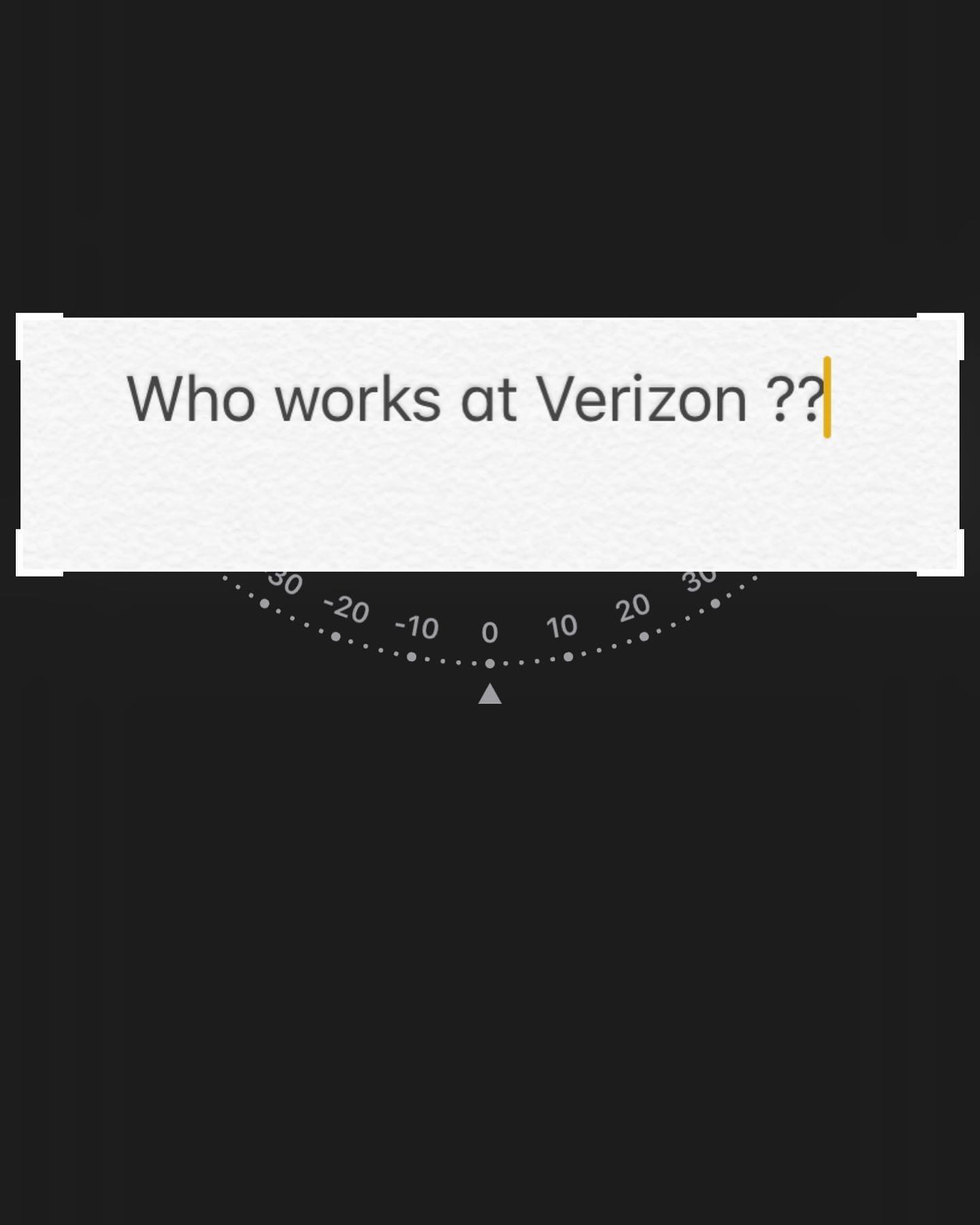The image size is (980, 1225).
Task: Tap the rotation dial at the 10 mark
Action: [x=562, y=627]
